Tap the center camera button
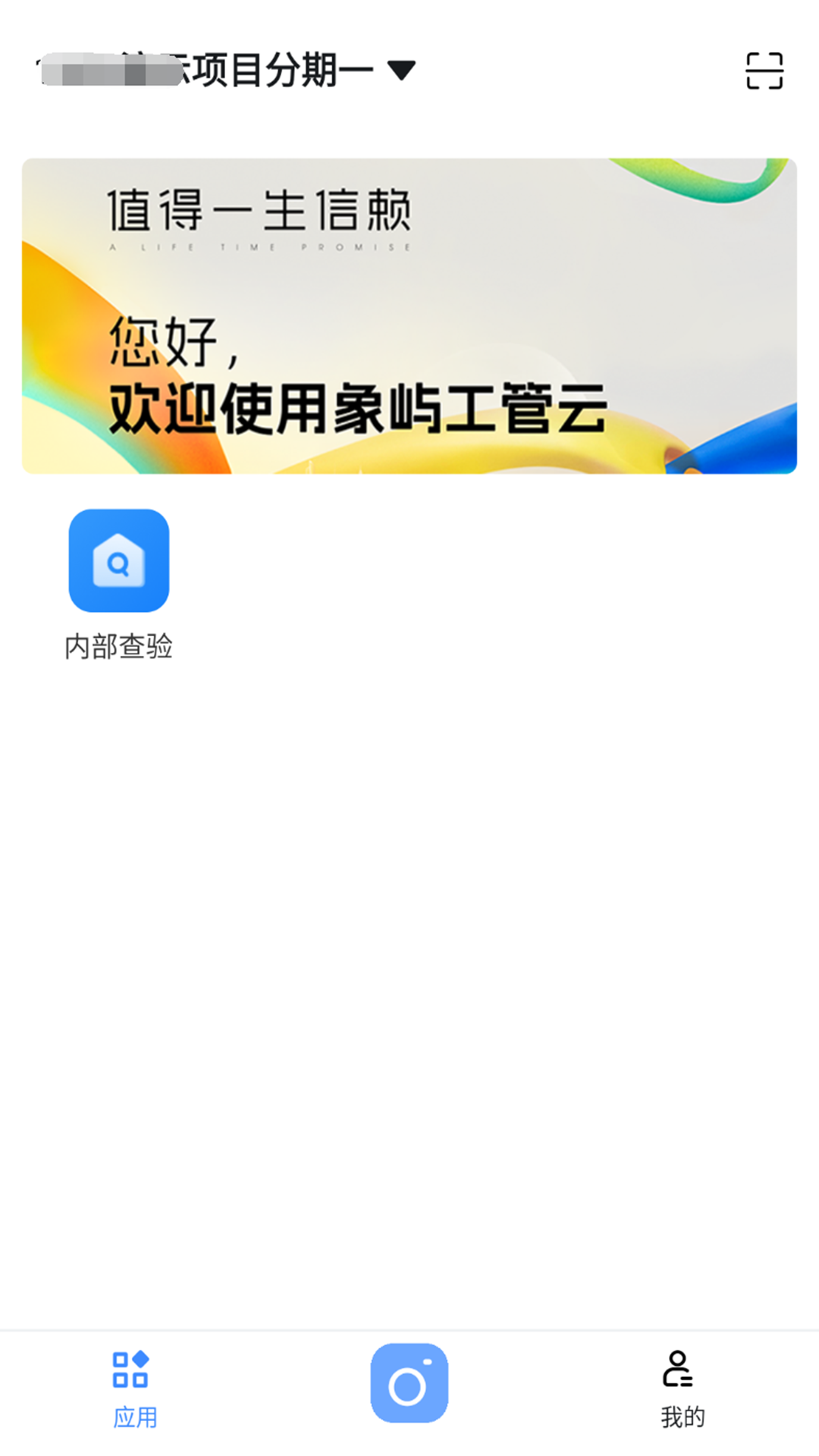This screenshot has width=819, height=1456. [409, 1383]
